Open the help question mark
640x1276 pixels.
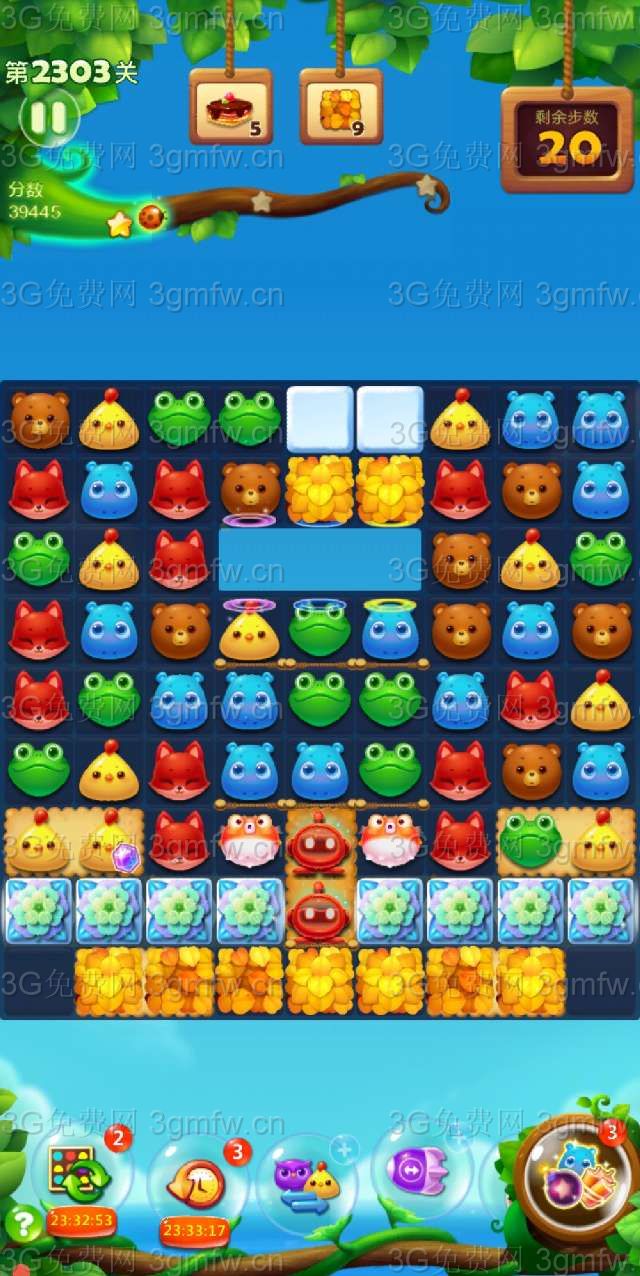click(x=24, y=1222)
